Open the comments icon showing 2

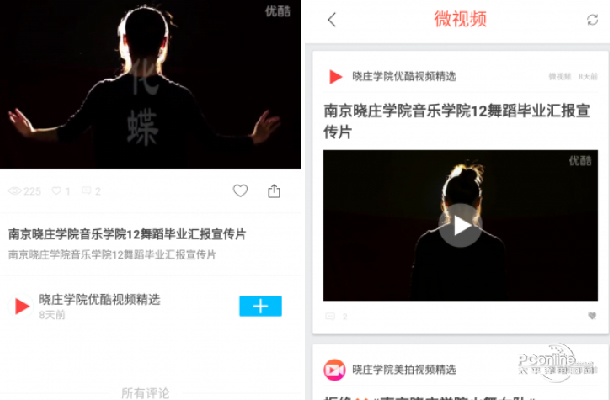tap(90, 191)
